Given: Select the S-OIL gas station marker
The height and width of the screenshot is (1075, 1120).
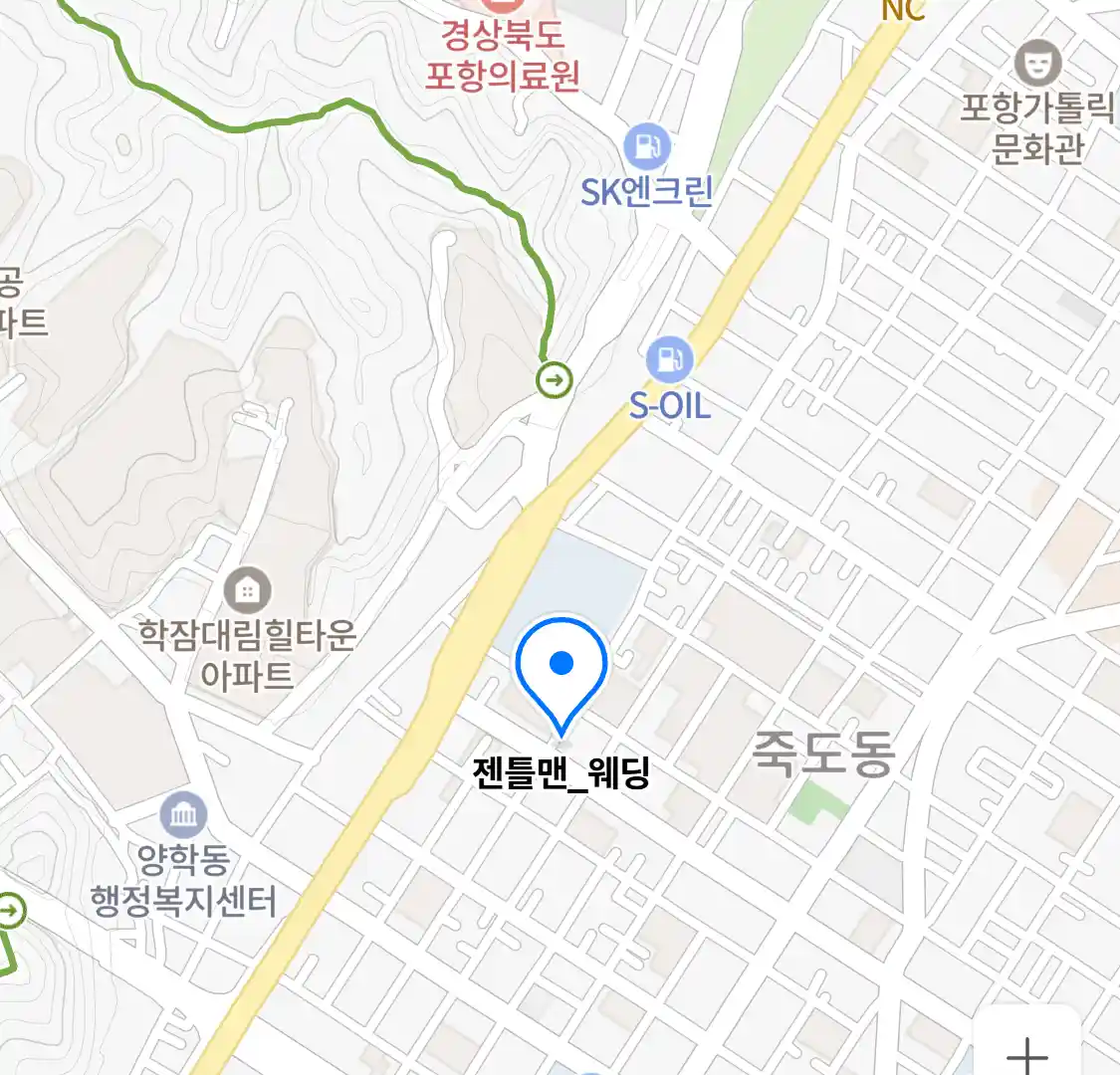Looking at the screenshot, I should click(x=669, y=359).
